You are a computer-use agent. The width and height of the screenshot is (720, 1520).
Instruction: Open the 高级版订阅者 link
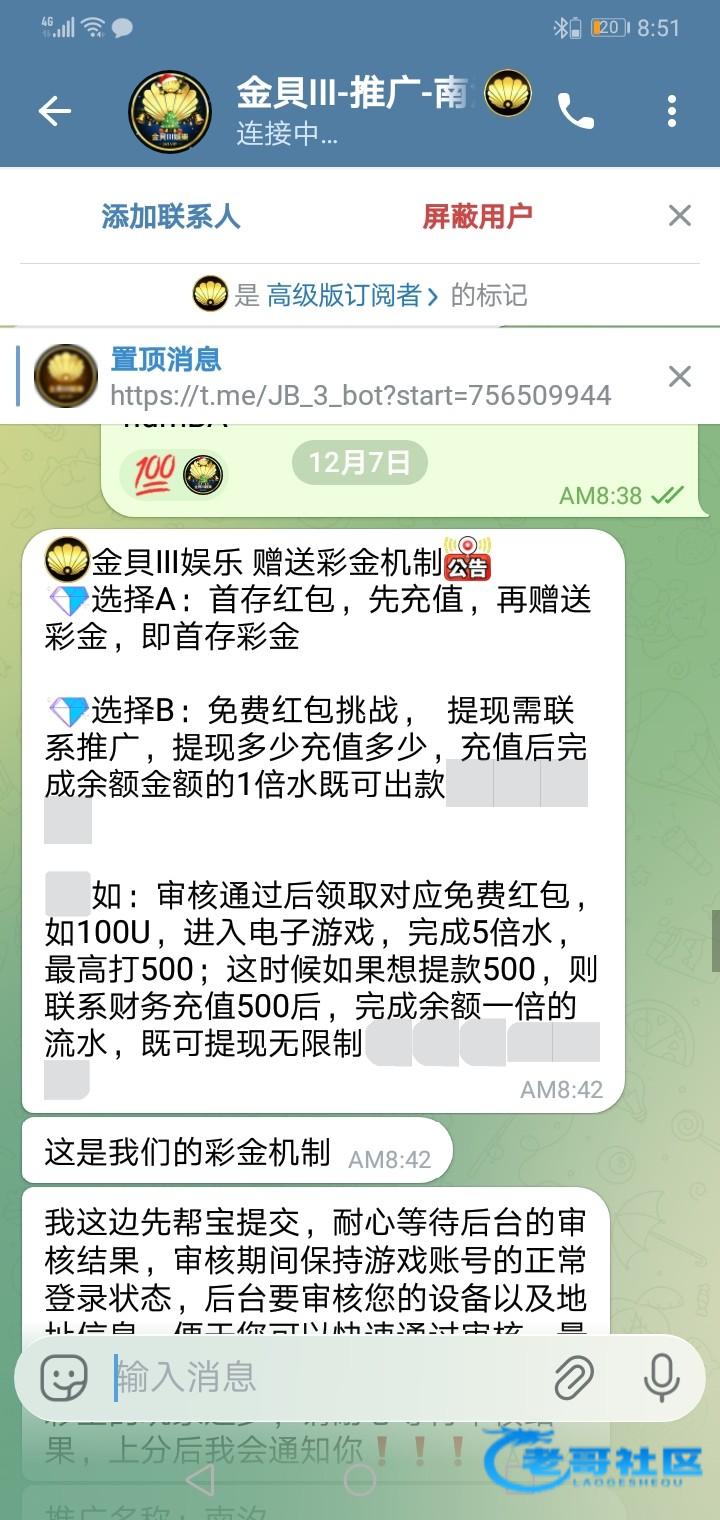[x=351, y=295]
